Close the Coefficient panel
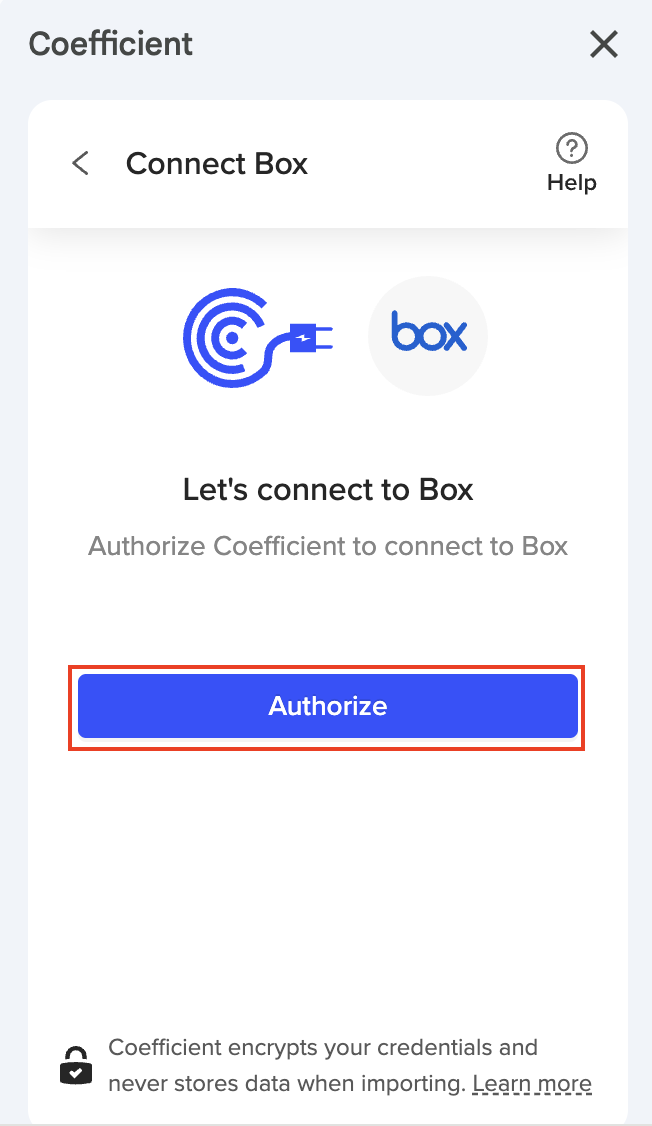652x1126 pixels. coord(604,44)
